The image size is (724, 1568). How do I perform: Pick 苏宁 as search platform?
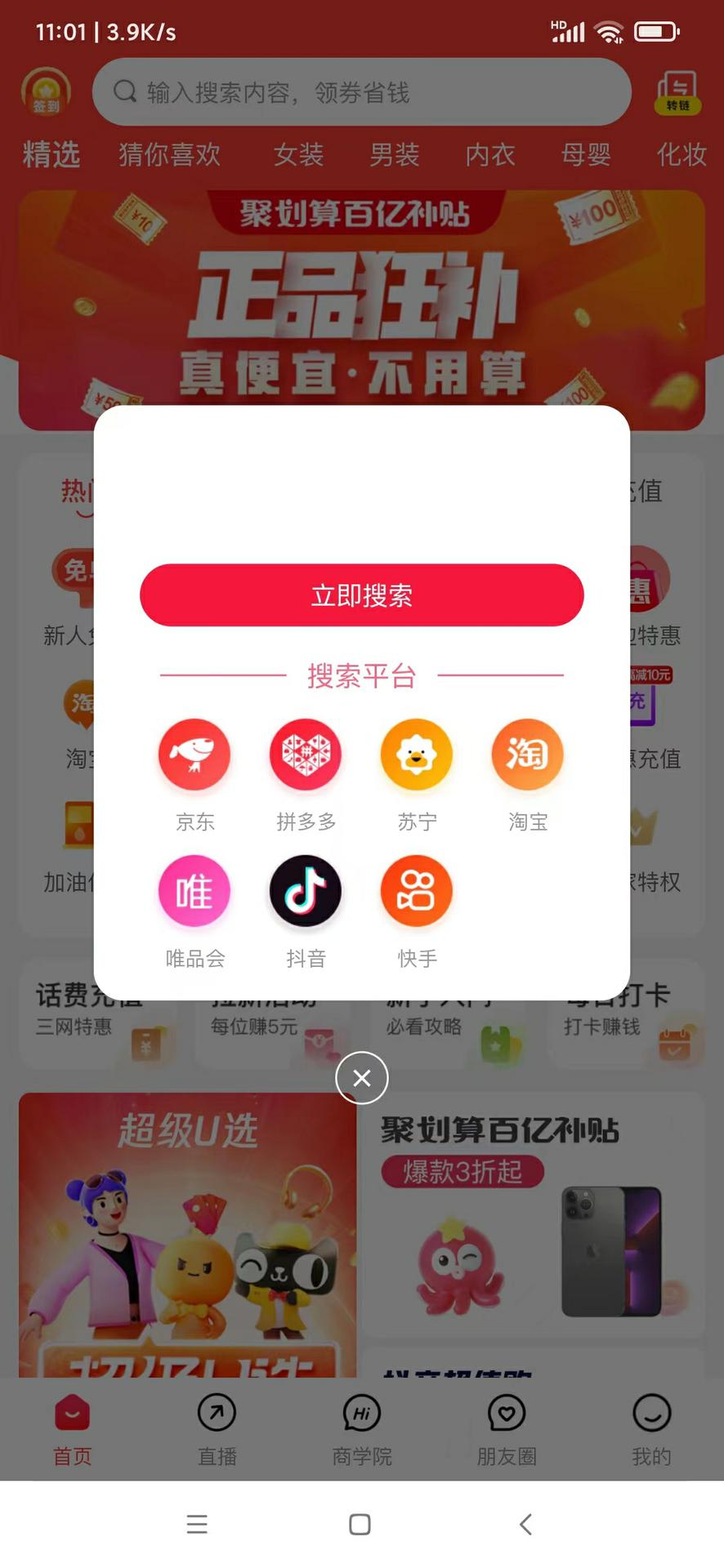point(417,755)
